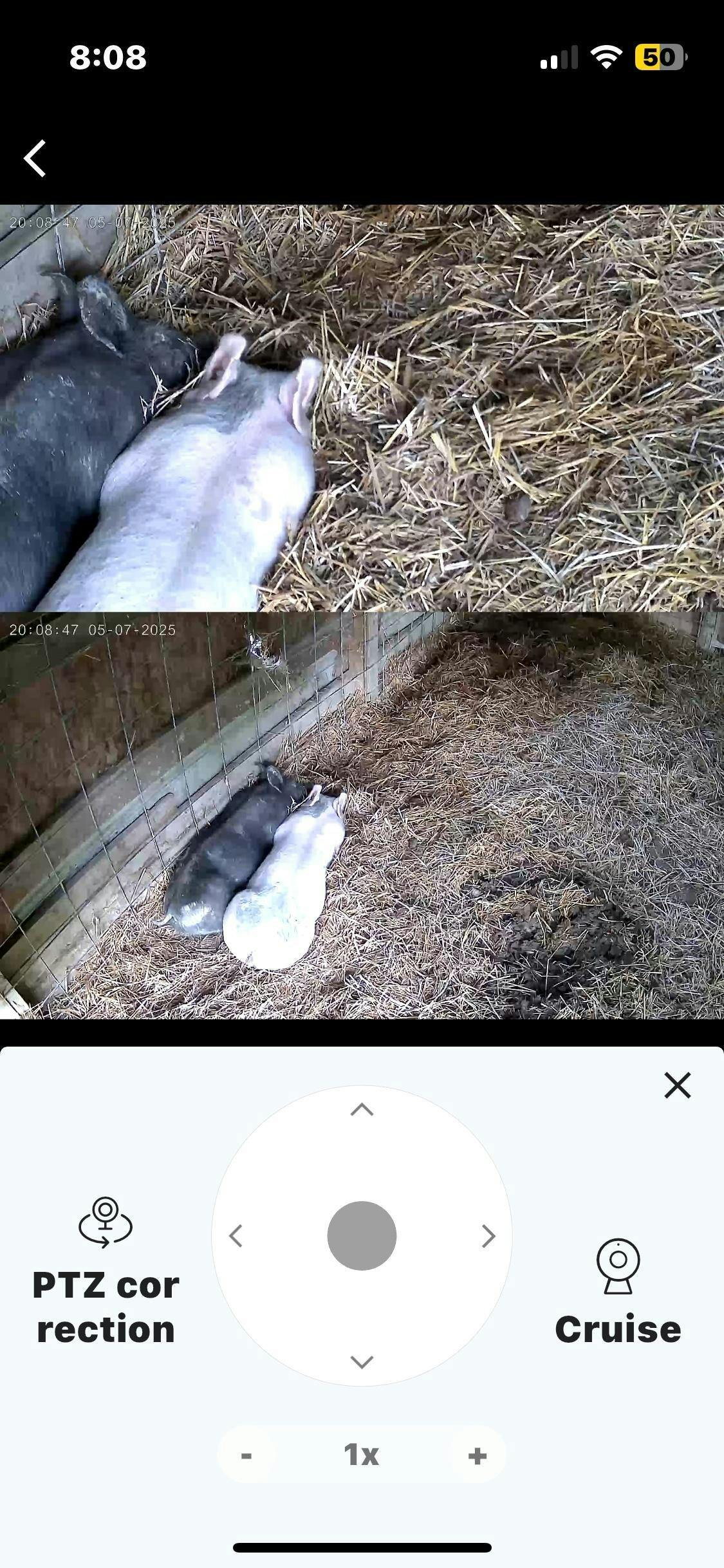Viewport: 724px width, 1568px height.
Task: Start PTZ correction
Action: (106, 1272)
